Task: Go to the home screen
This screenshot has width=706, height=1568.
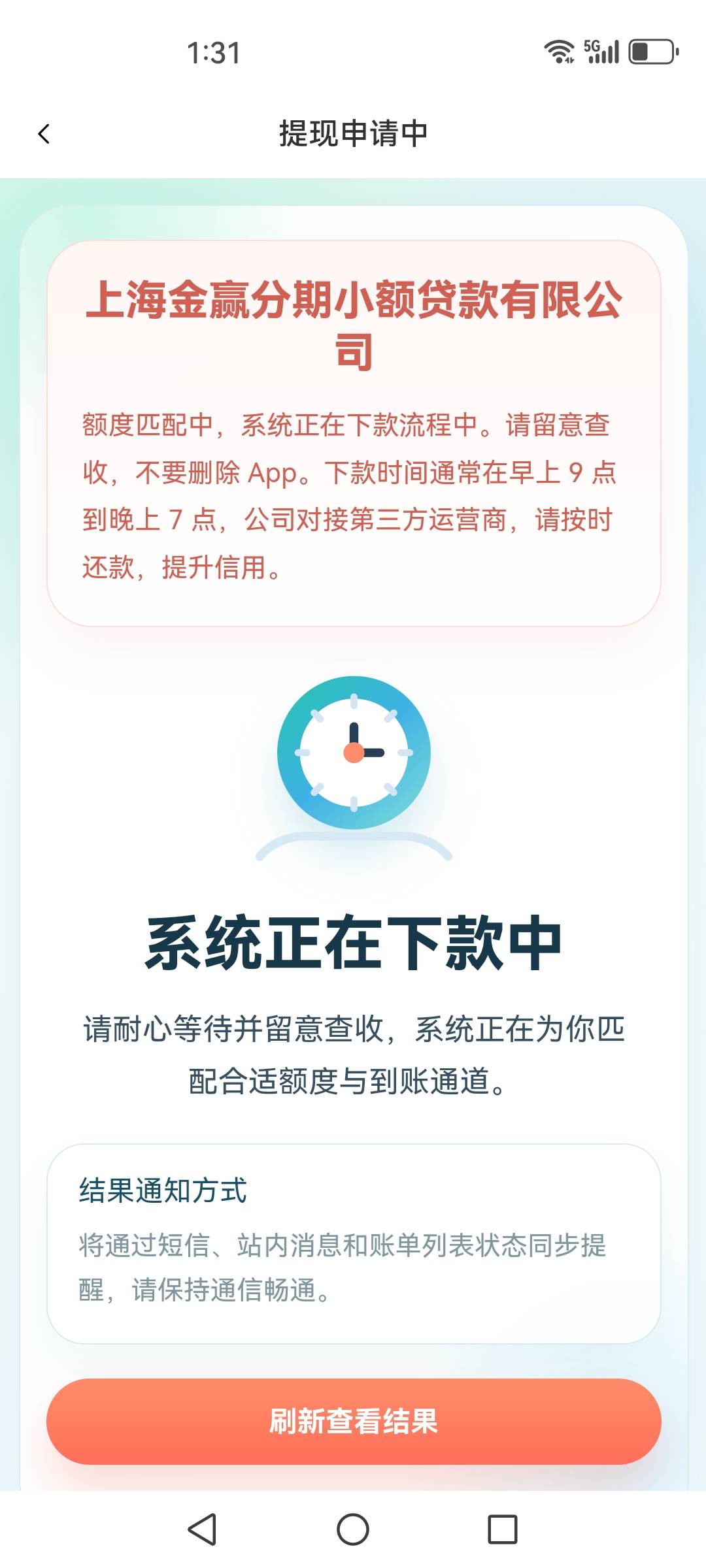Action: pyautogui.click(x=353, y=1529)
